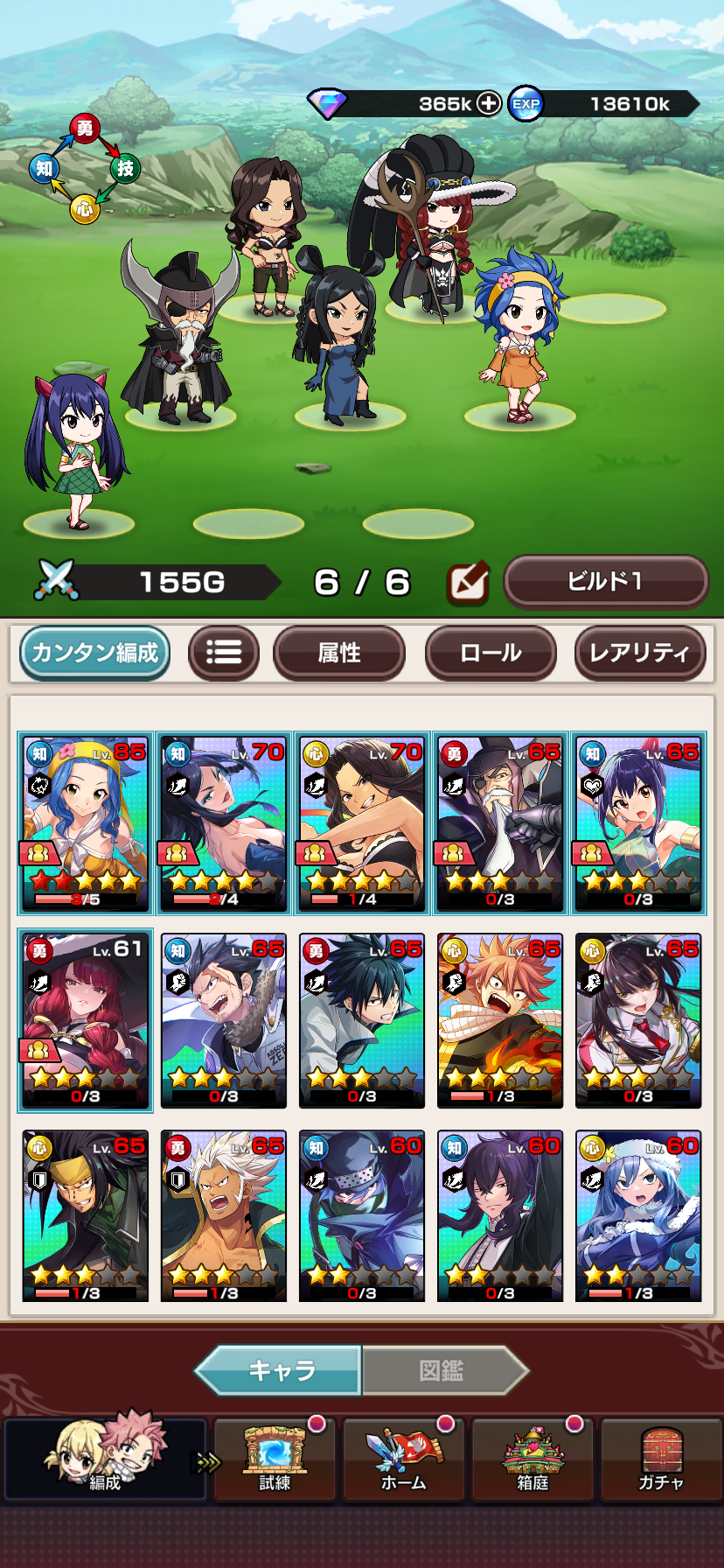Open the ガチャ gacha section
Screen dimensions: 724x1568
tap(660, 1460)
